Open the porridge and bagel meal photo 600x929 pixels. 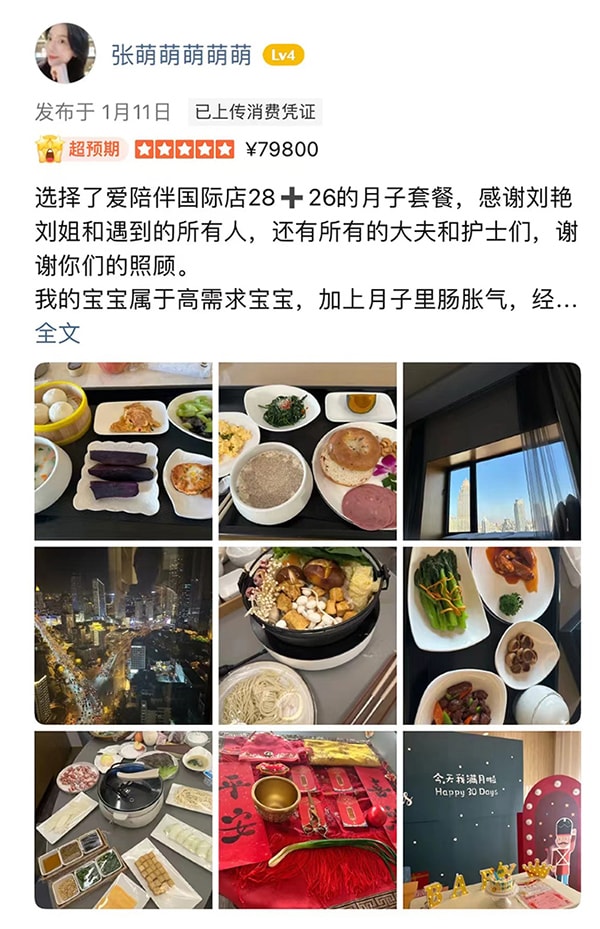point(307,451)
